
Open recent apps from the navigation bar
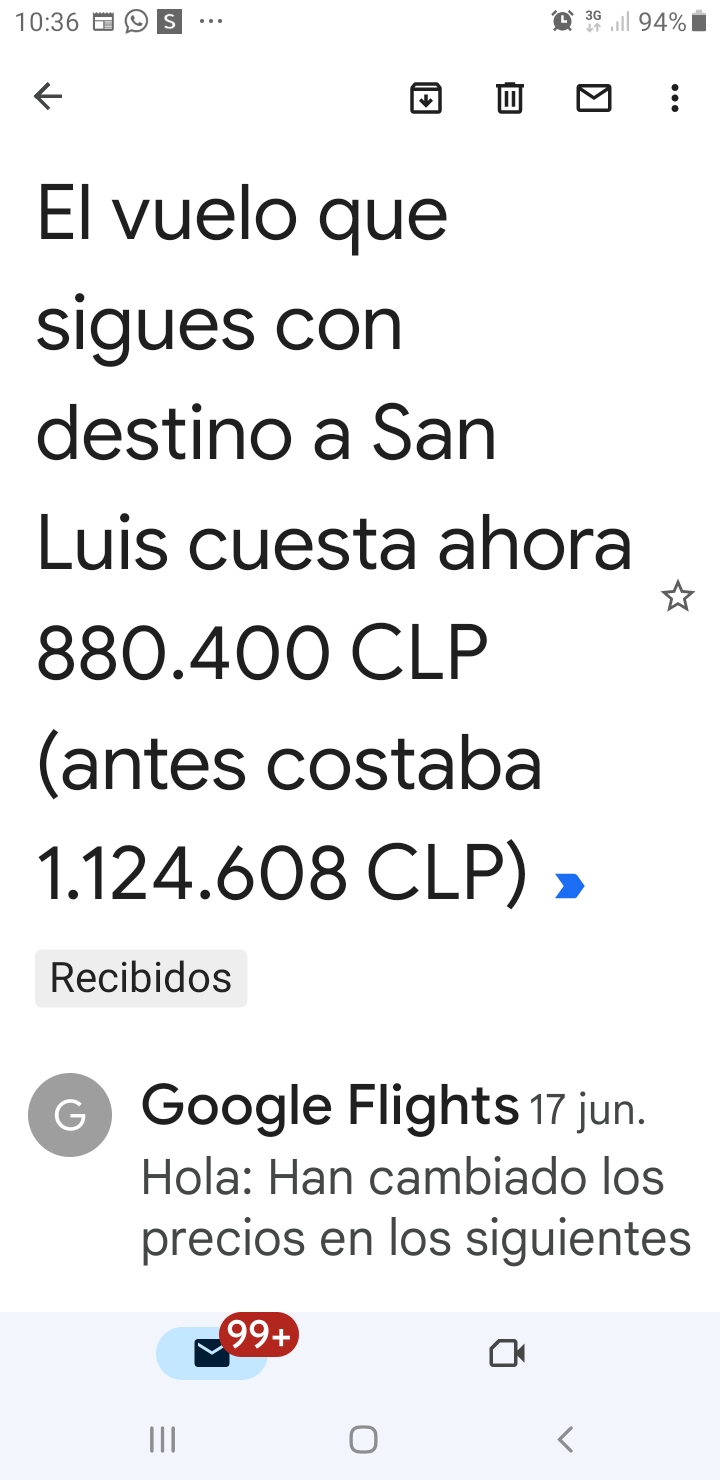(162, 1439)
